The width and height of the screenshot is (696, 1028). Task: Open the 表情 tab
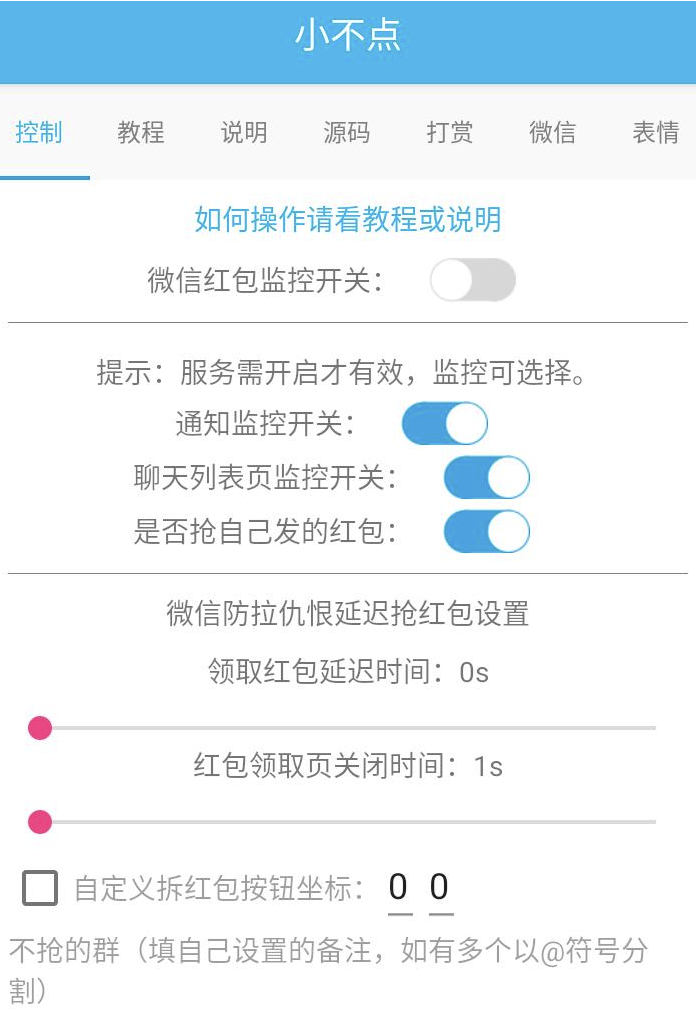(656, 133)
